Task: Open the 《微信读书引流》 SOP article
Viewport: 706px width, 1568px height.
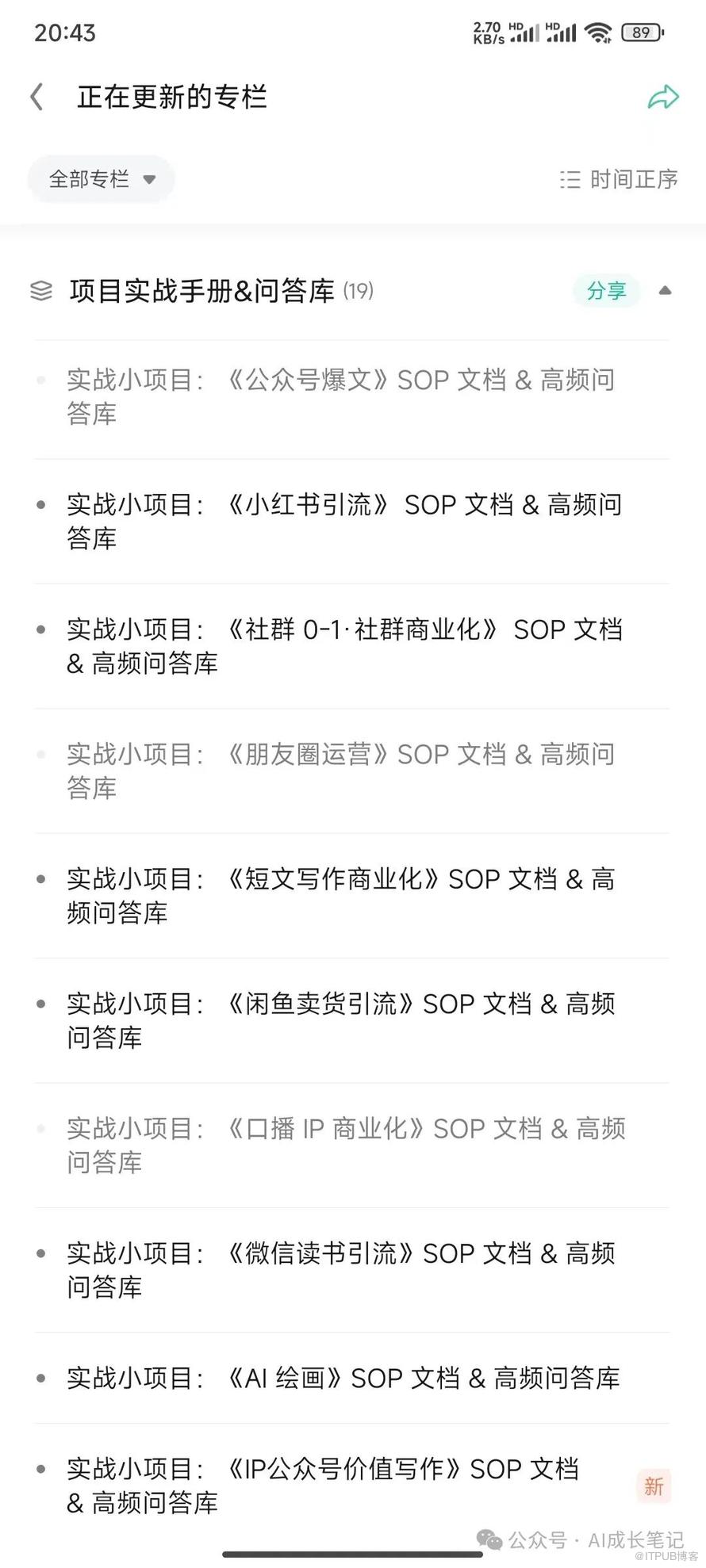Action: [341, 1269]
